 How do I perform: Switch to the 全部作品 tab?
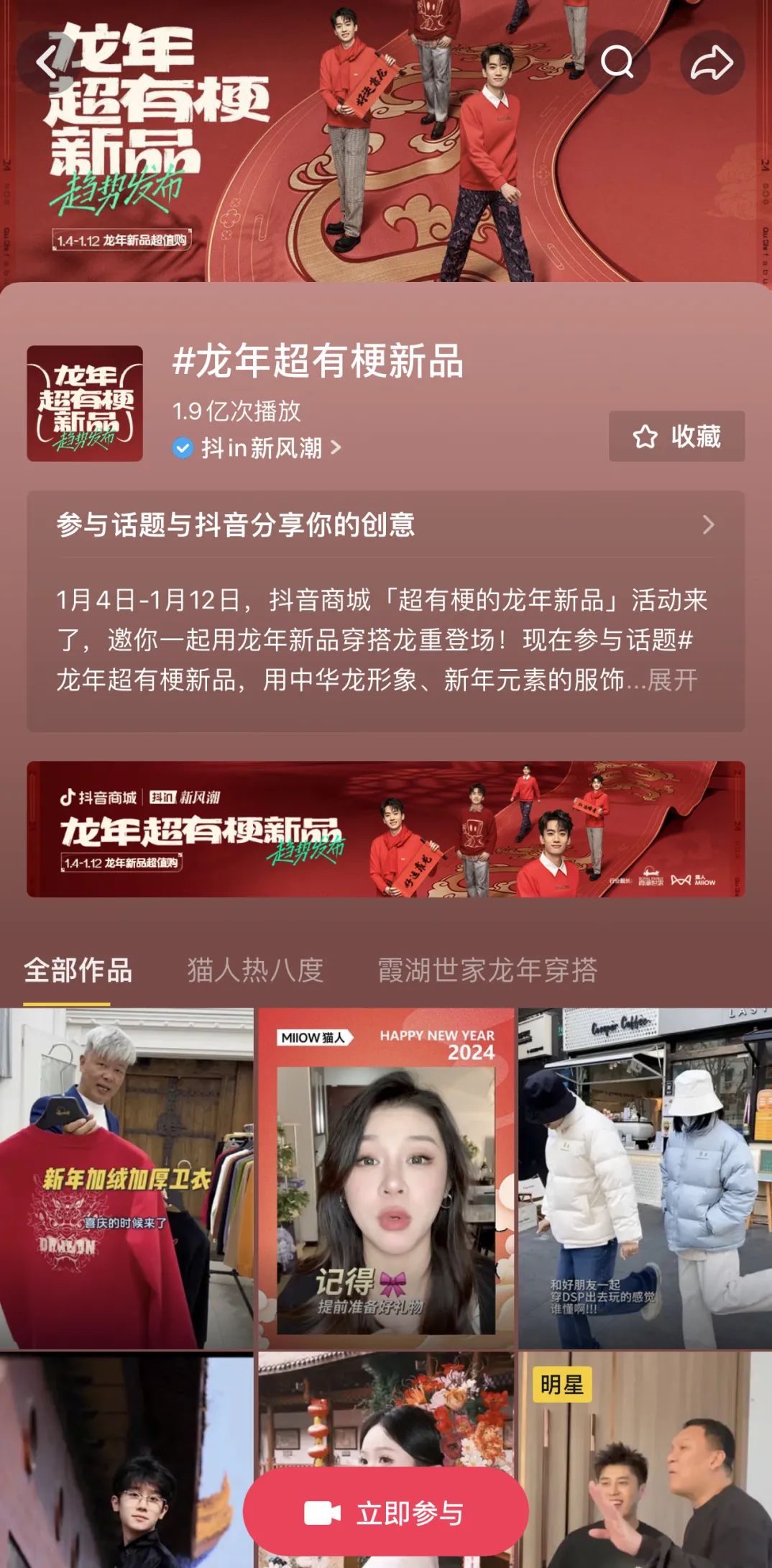tap(78, 970)
